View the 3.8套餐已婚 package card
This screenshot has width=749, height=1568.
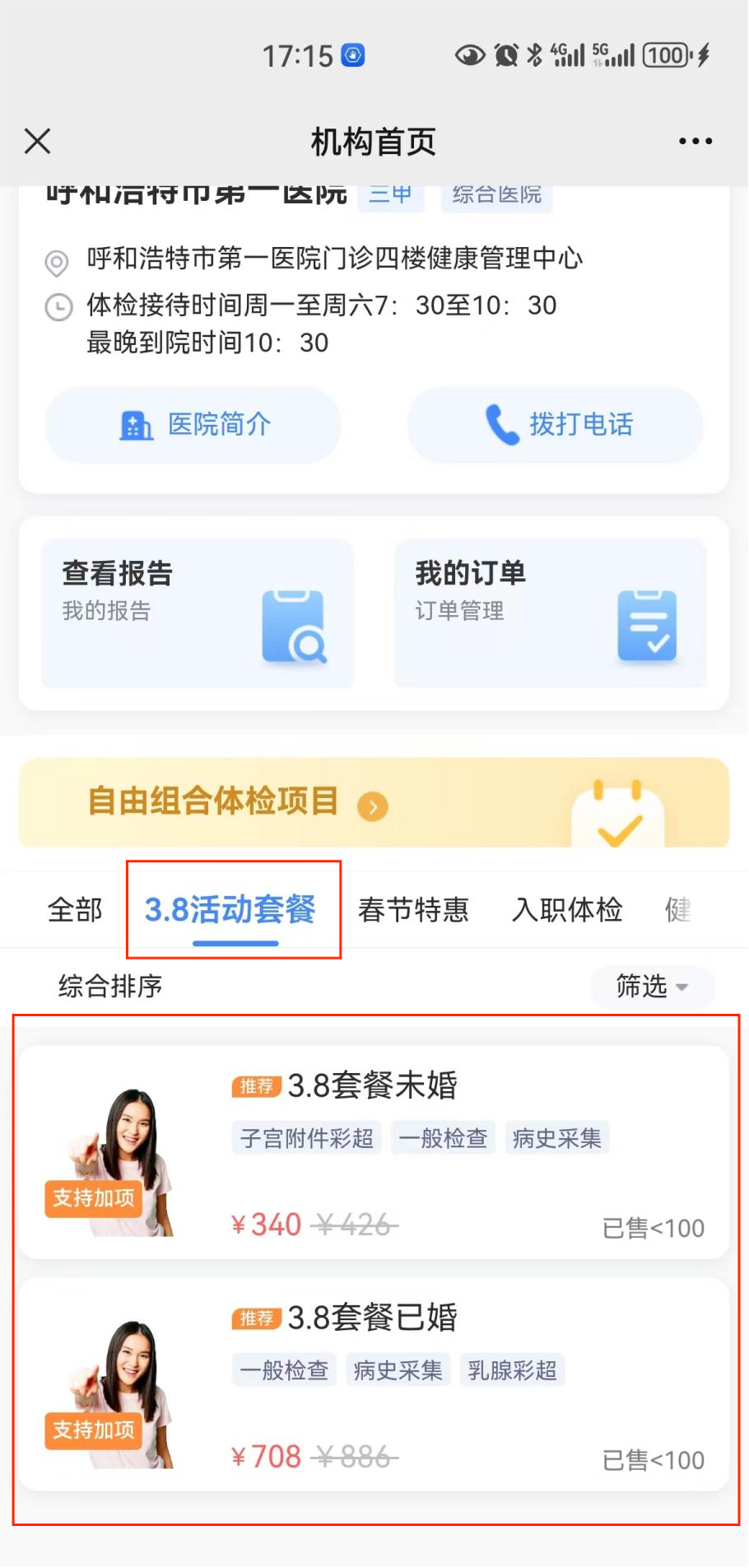click(374, 1384)
